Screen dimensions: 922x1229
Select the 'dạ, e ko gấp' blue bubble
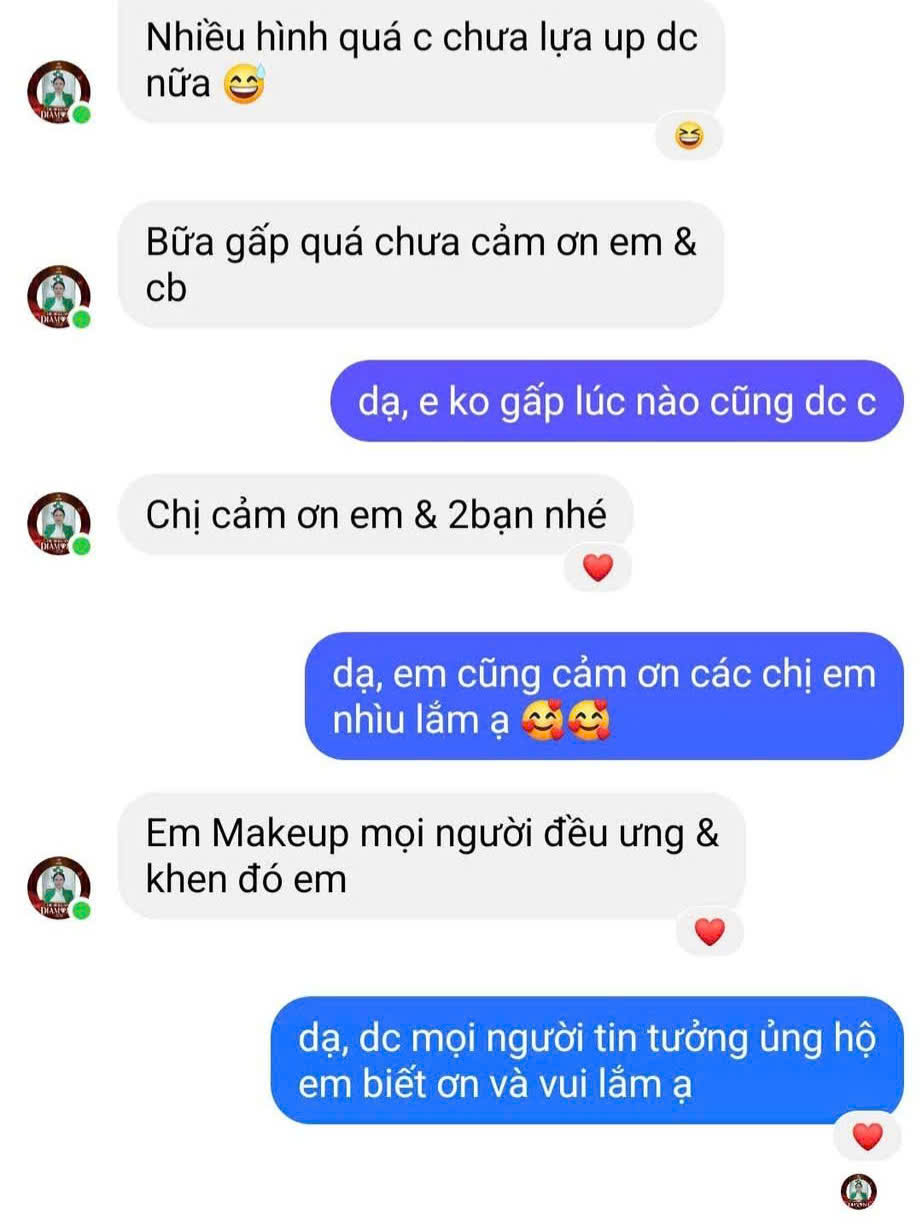click(617, 401)
